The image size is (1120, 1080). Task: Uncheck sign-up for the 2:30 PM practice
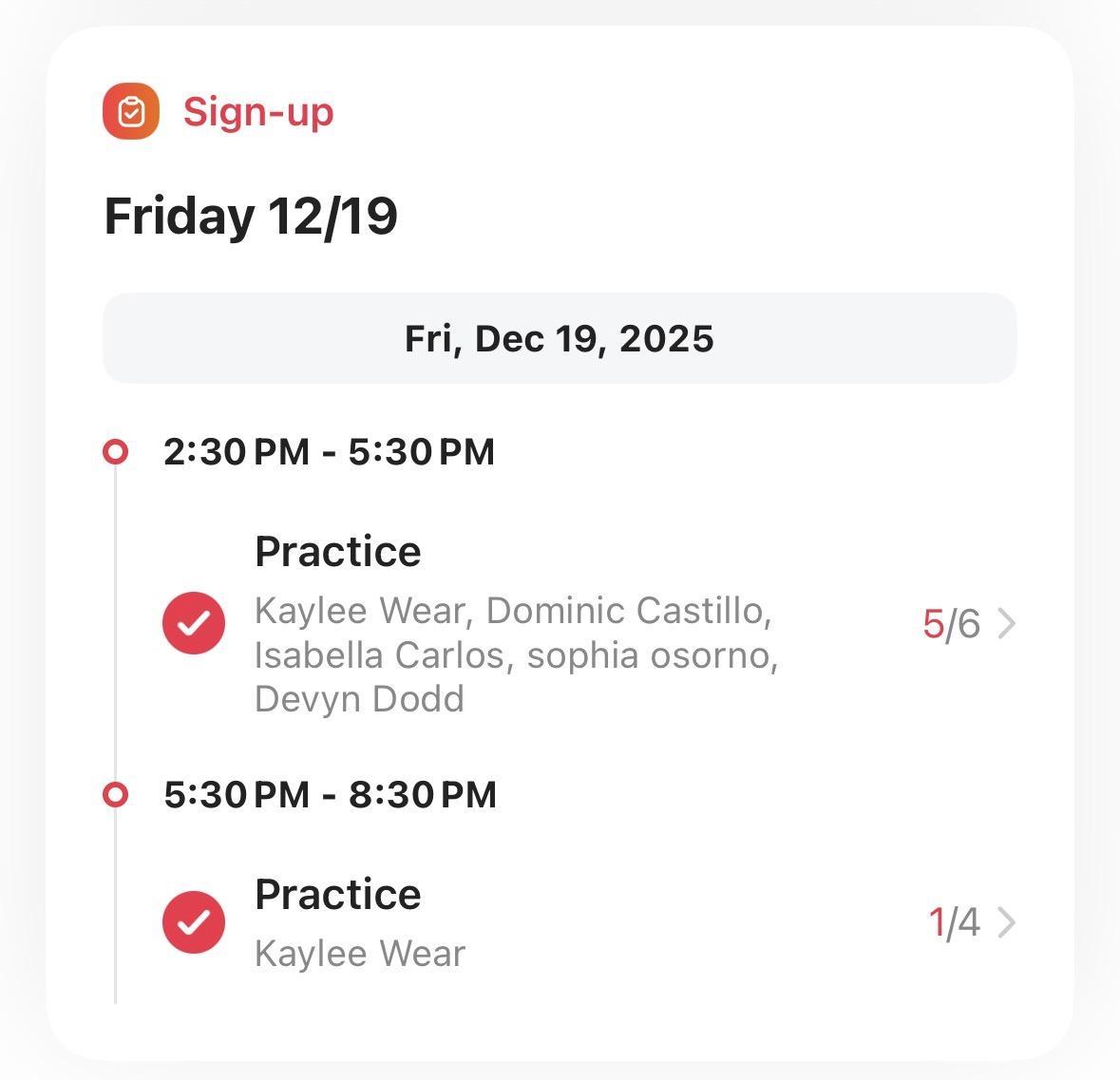(194, 623)
